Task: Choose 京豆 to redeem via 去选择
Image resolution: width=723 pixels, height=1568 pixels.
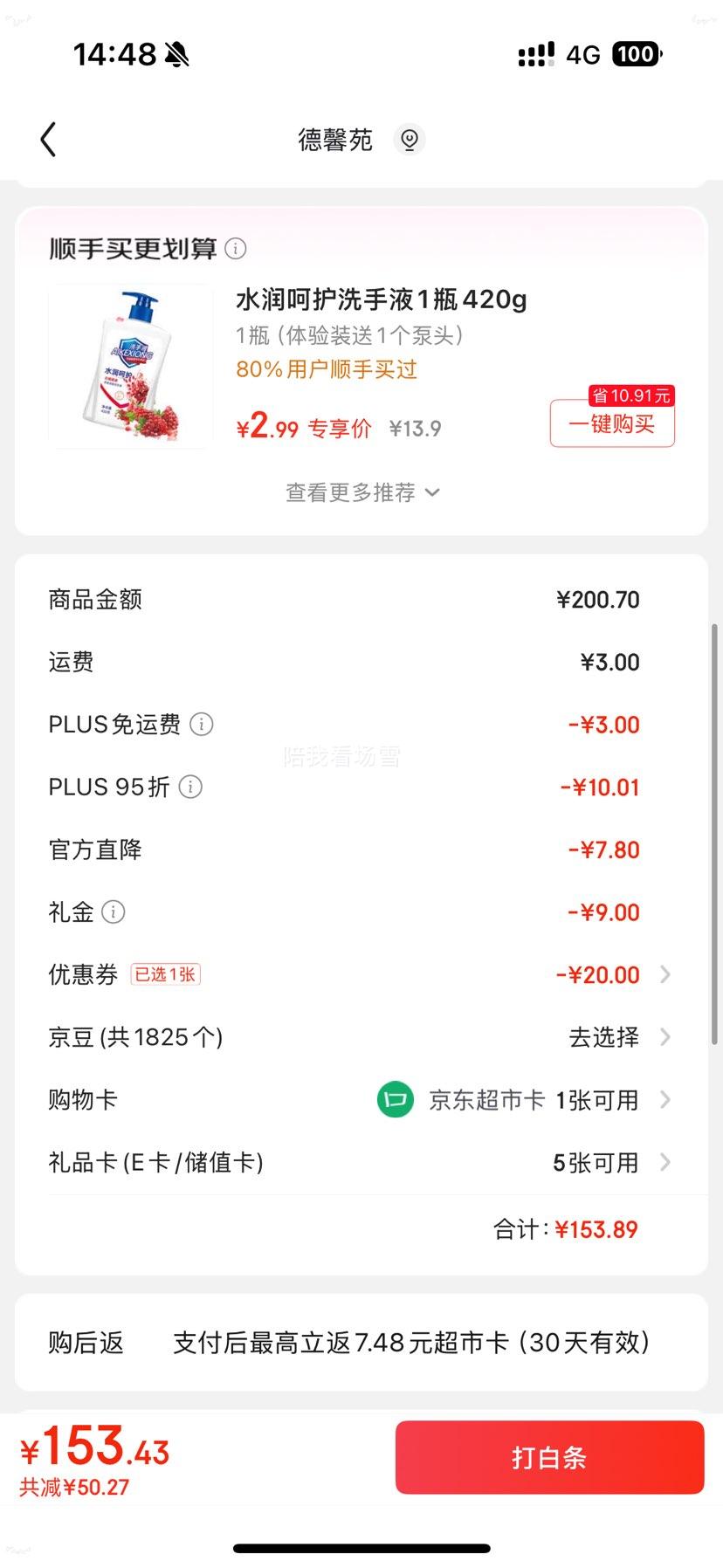Action: point(618,1037)
